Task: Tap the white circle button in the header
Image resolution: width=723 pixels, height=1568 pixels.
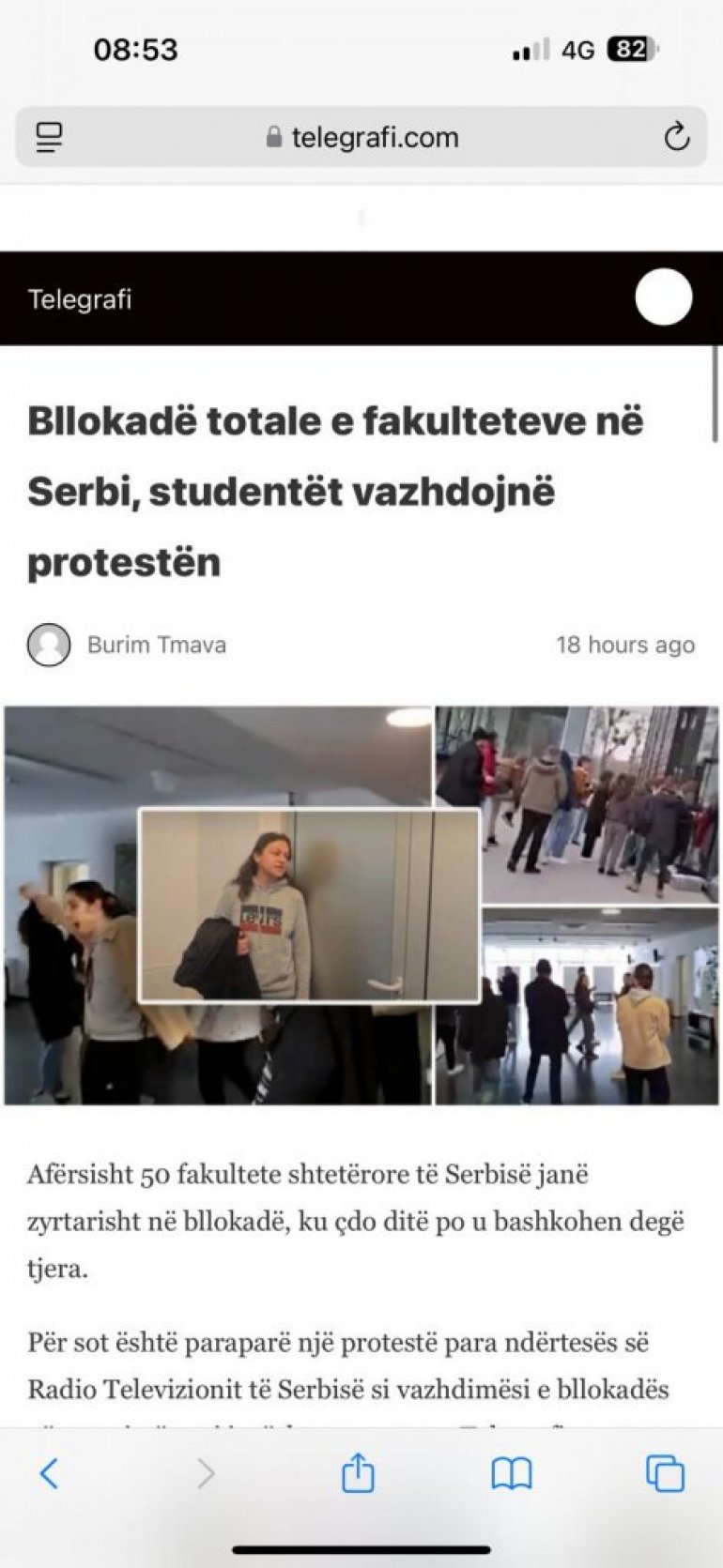Action: (663, 297)
